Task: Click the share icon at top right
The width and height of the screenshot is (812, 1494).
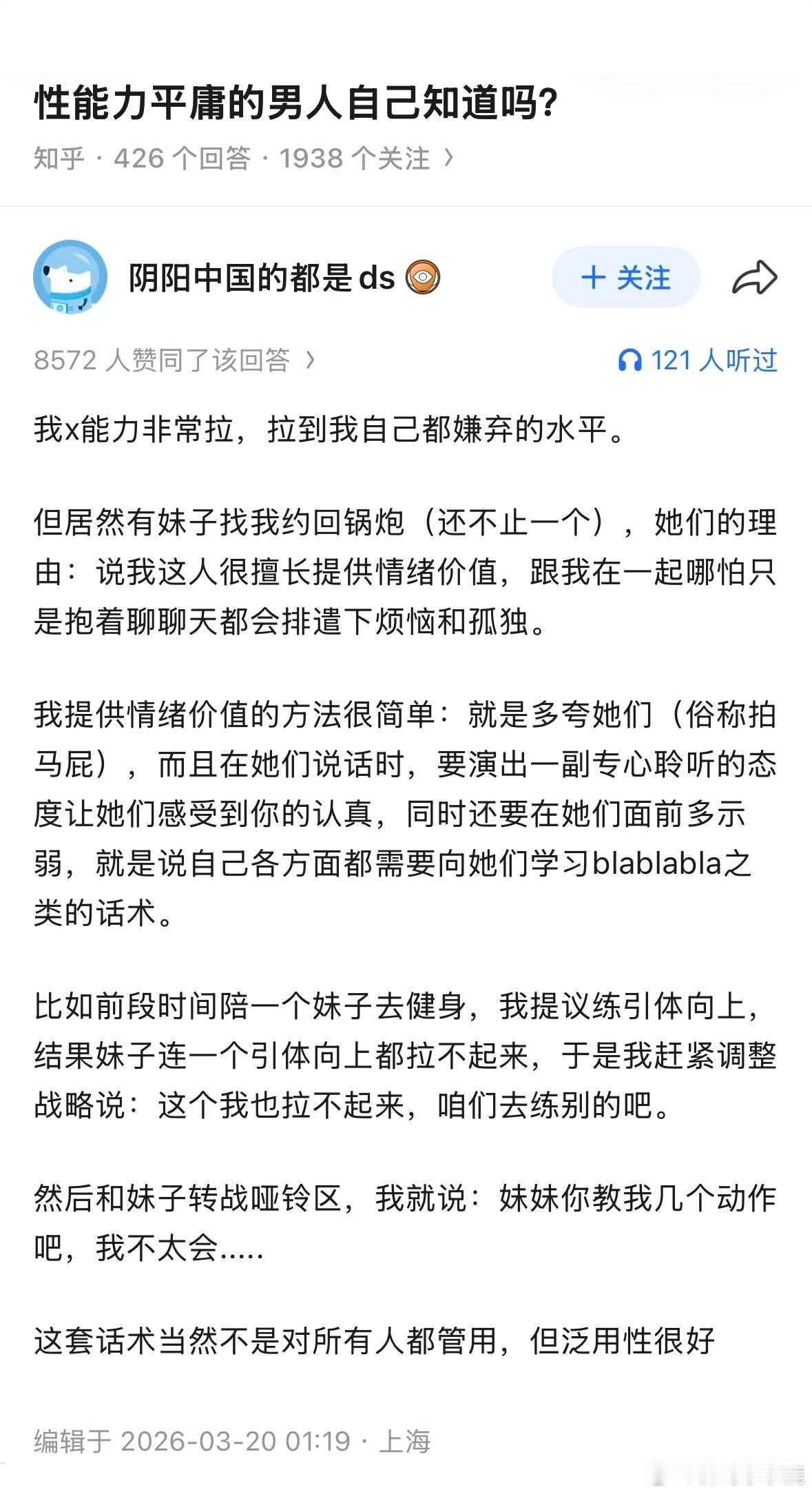Action: [x=755, y=278]
